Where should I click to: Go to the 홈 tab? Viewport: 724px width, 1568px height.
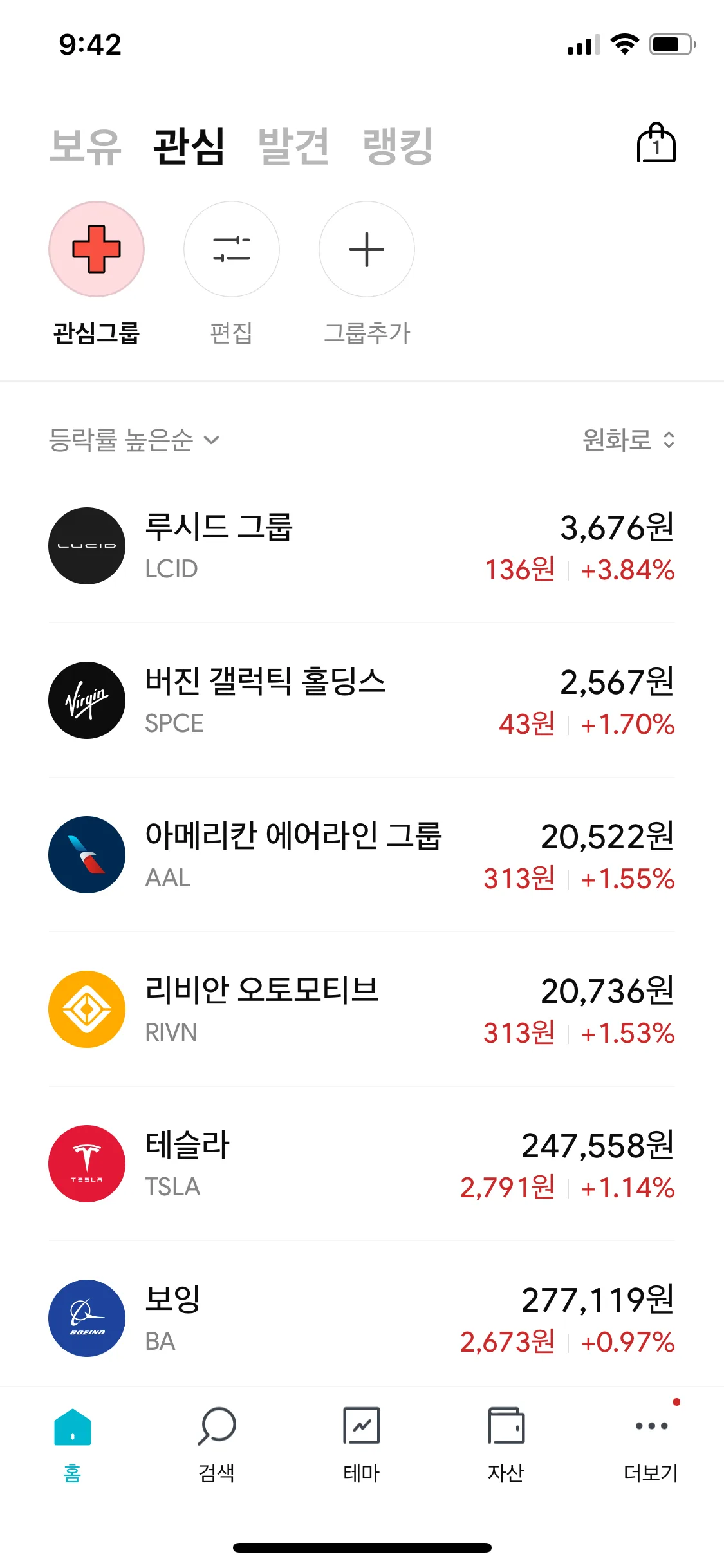pyautogui.click(x=73, y=1442)
